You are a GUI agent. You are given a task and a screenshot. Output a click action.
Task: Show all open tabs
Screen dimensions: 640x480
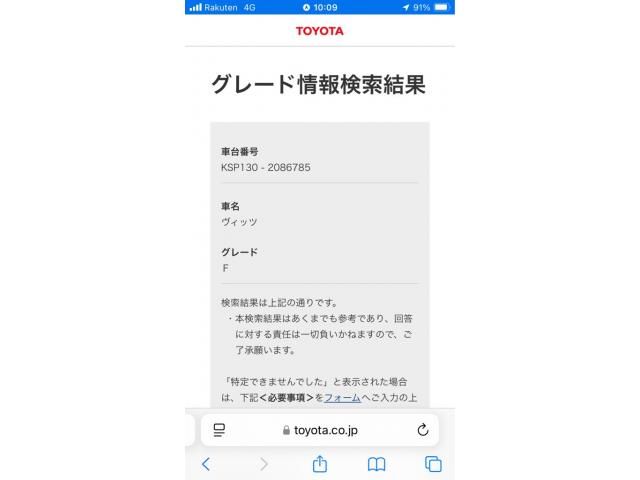tap(433, 464)
